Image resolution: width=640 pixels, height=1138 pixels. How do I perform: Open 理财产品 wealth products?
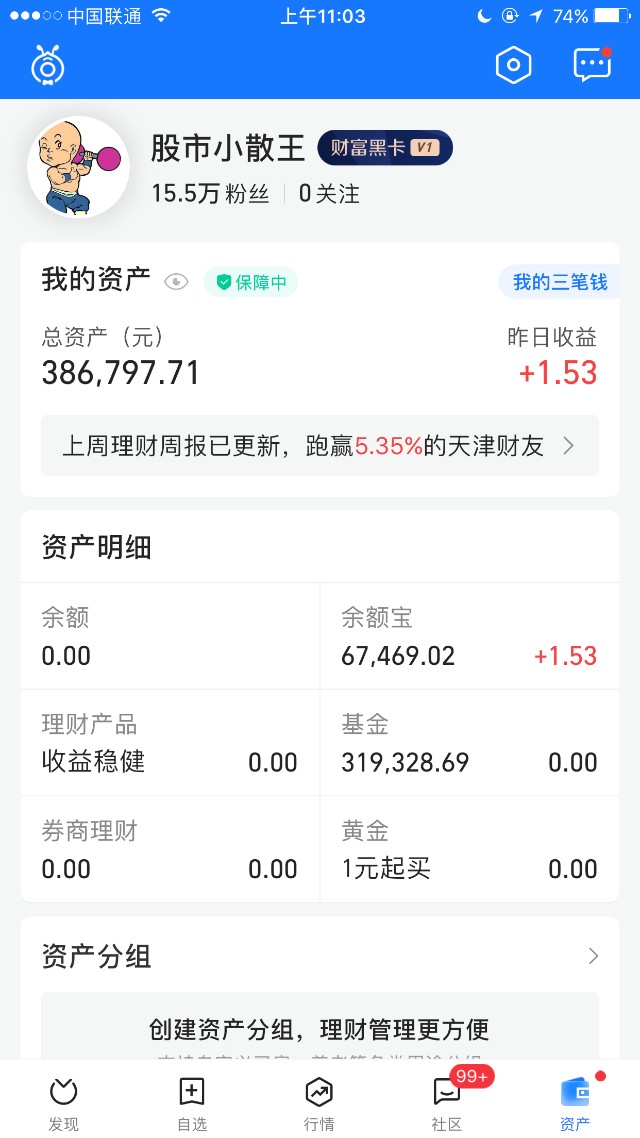pos(170,743)
